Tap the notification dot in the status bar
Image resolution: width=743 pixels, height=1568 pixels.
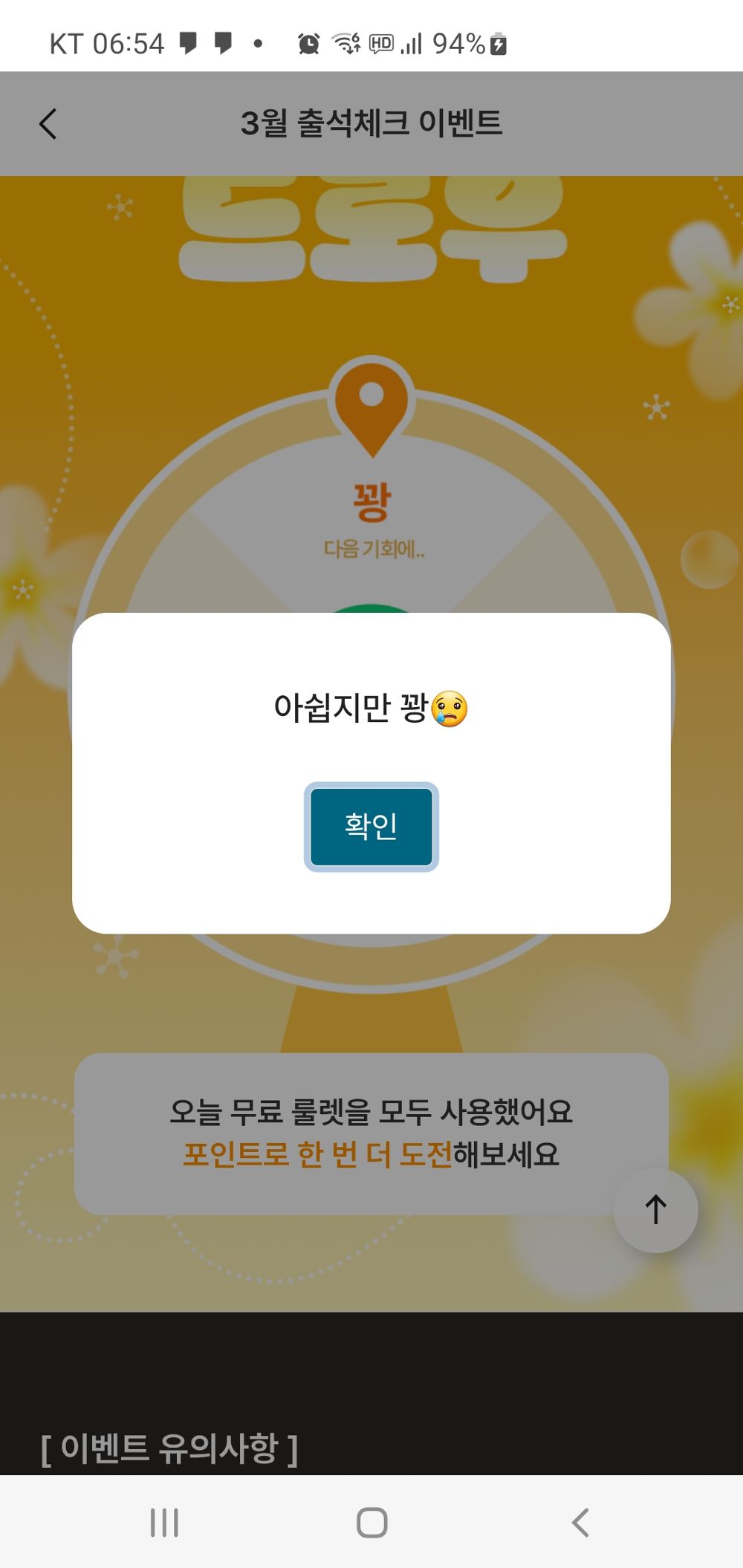pyautogui.click(x=259, y=45)
